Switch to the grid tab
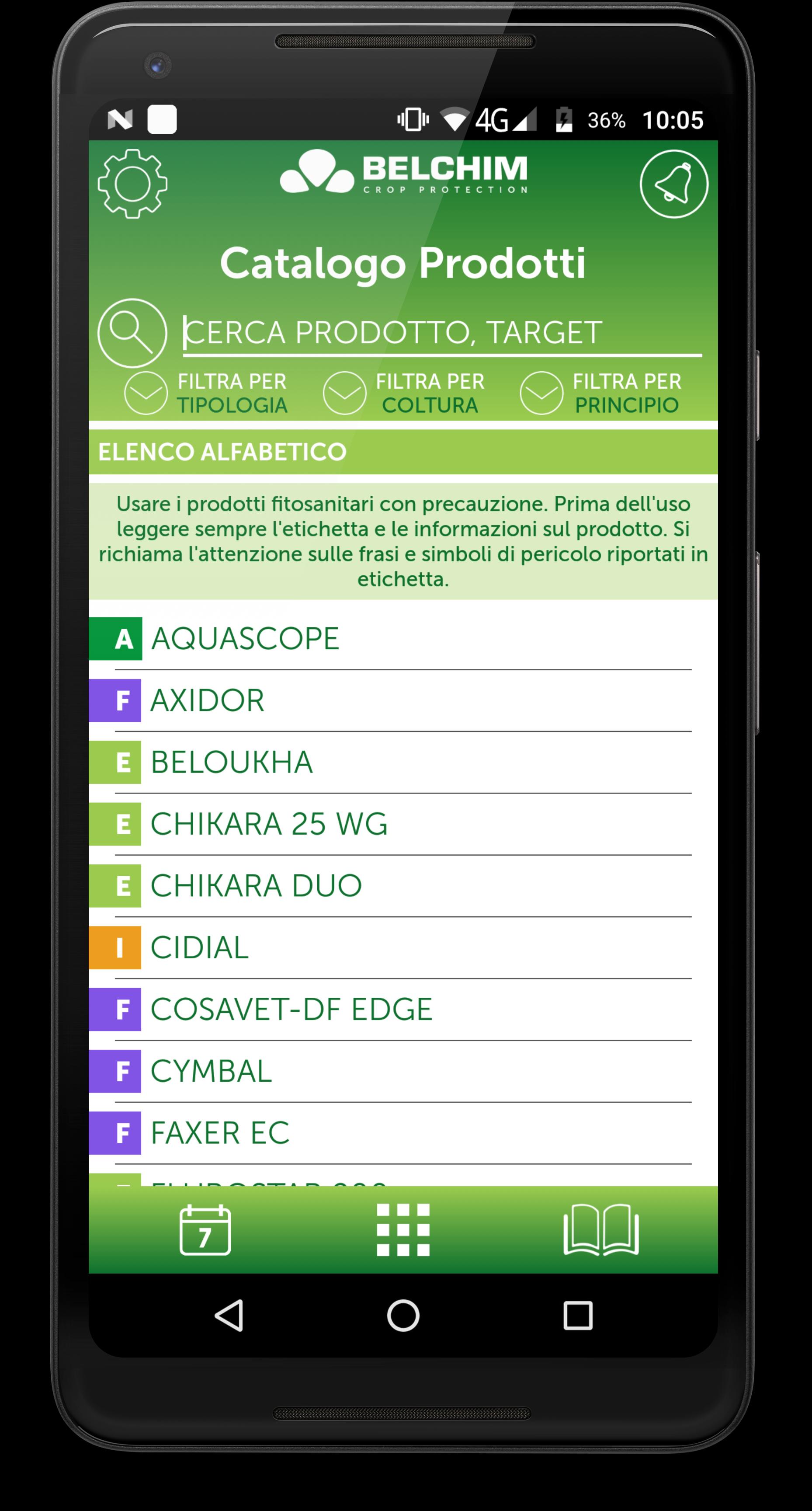The image size is (812, 1511). [403, 1230]
